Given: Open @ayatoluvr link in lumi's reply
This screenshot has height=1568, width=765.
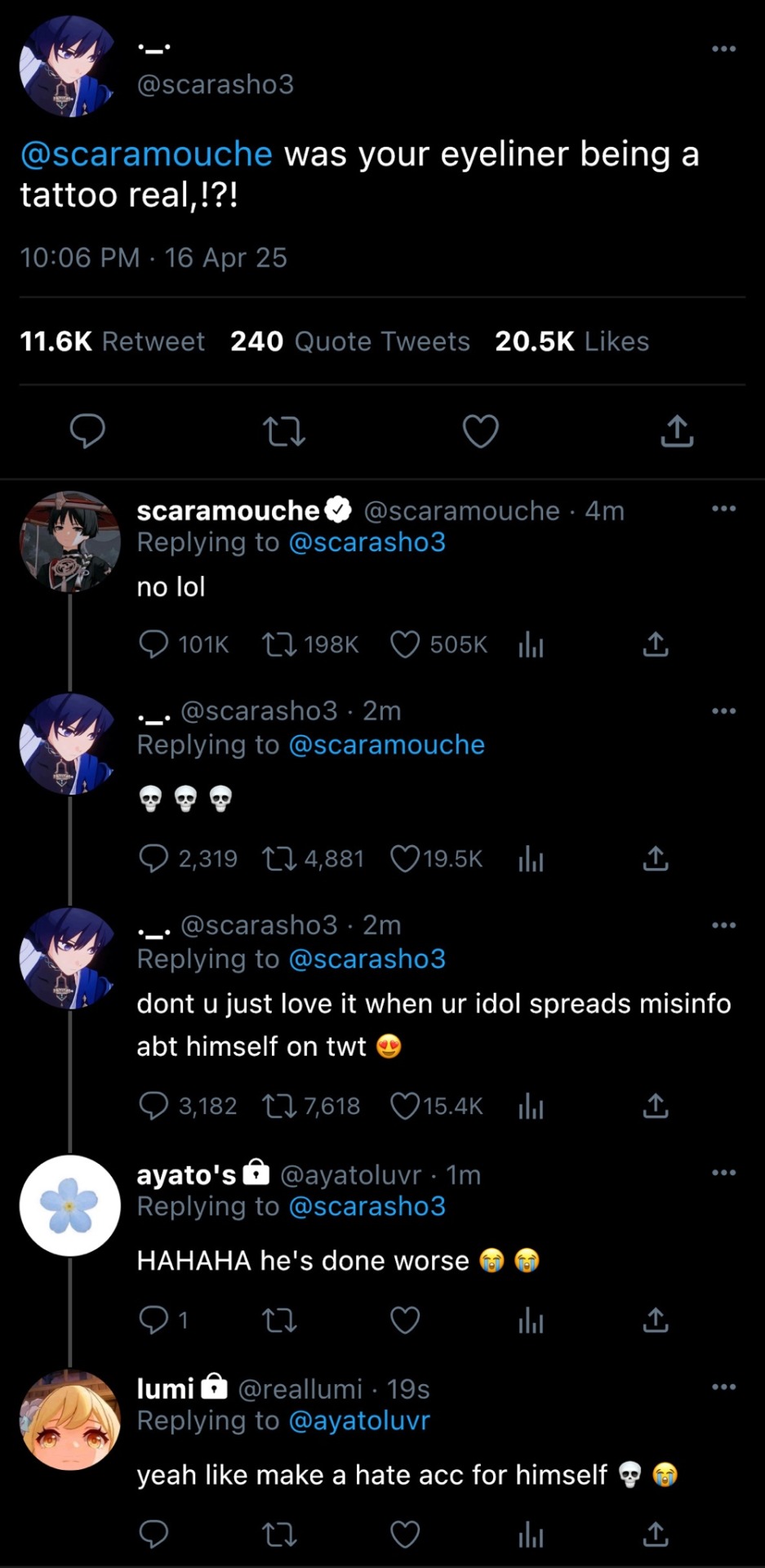Looking at the screenshot, I should [x=359, y=1421].
